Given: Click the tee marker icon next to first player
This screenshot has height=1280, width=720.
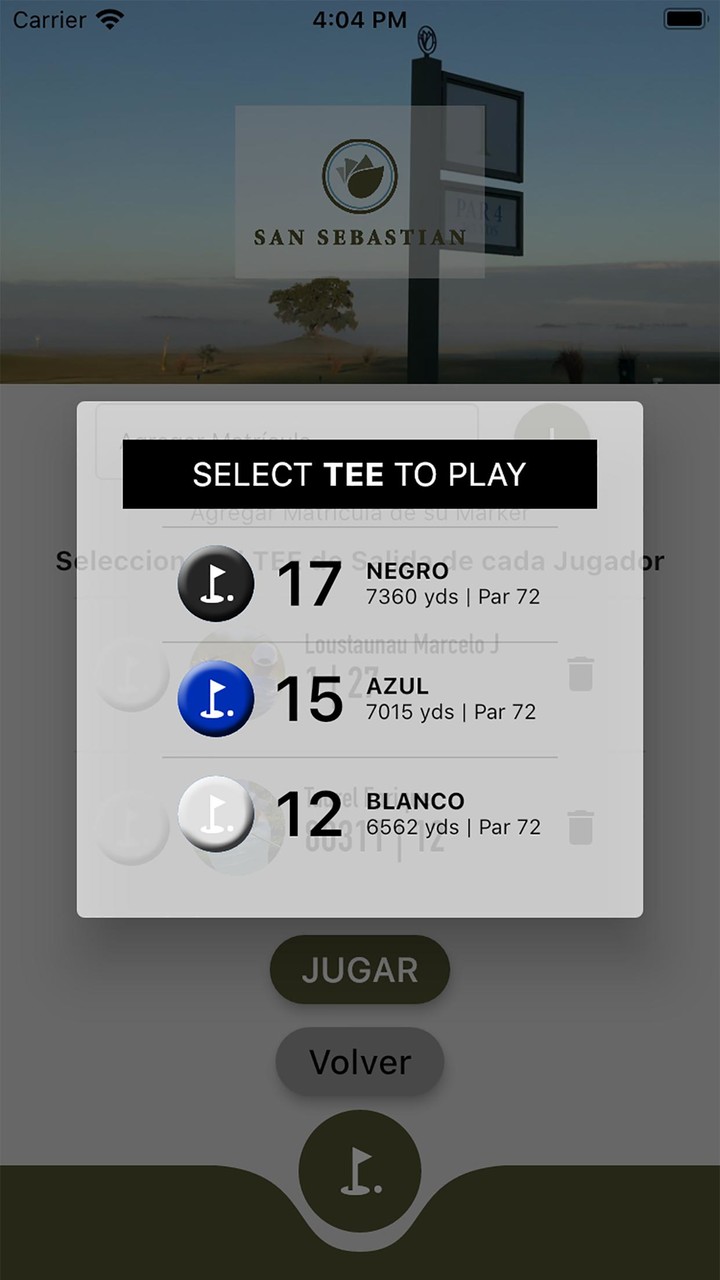Looking at the screenshot, I should click(x=133, y=675).
